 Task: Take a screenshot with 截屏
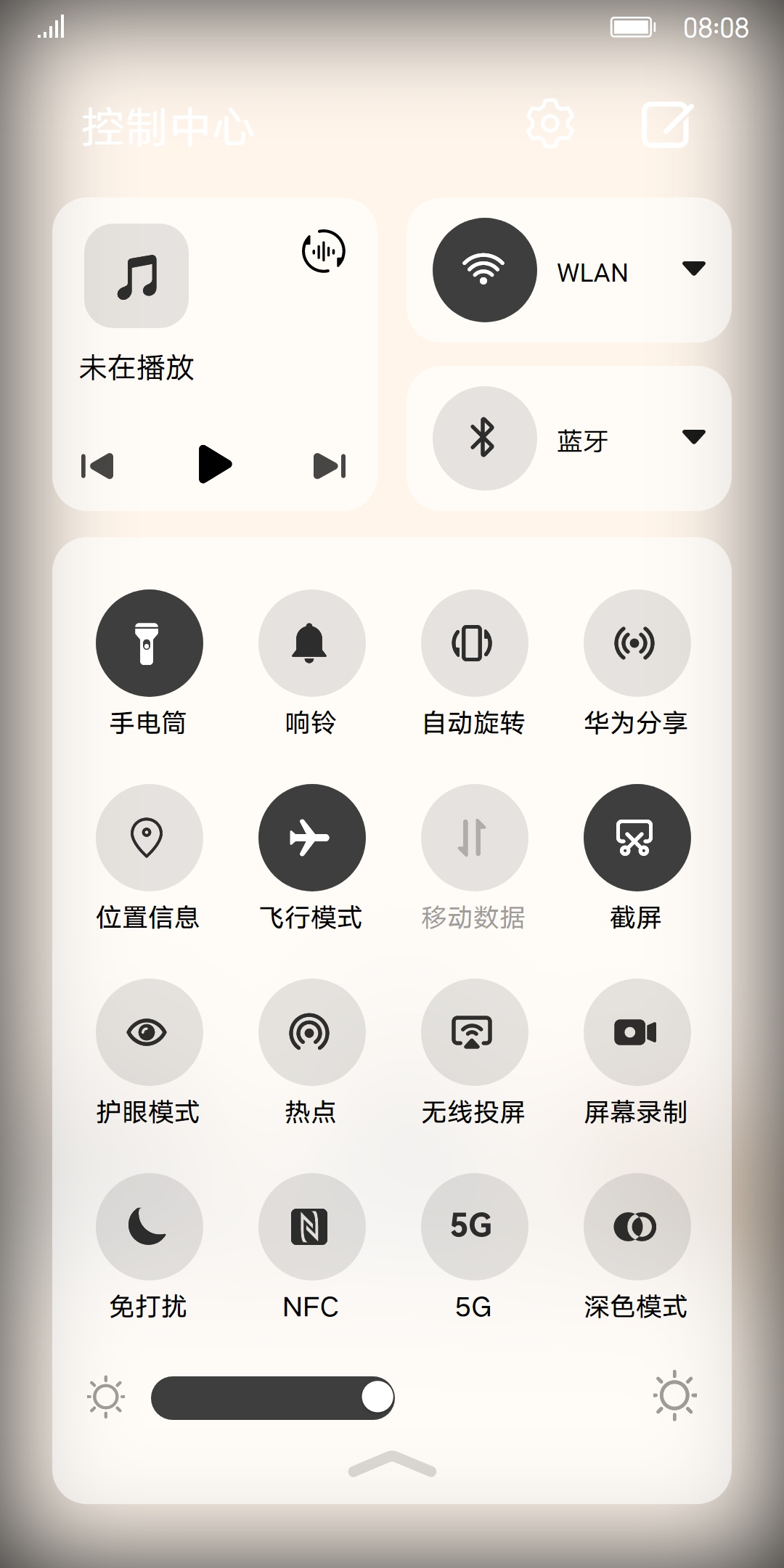point(637,838)
